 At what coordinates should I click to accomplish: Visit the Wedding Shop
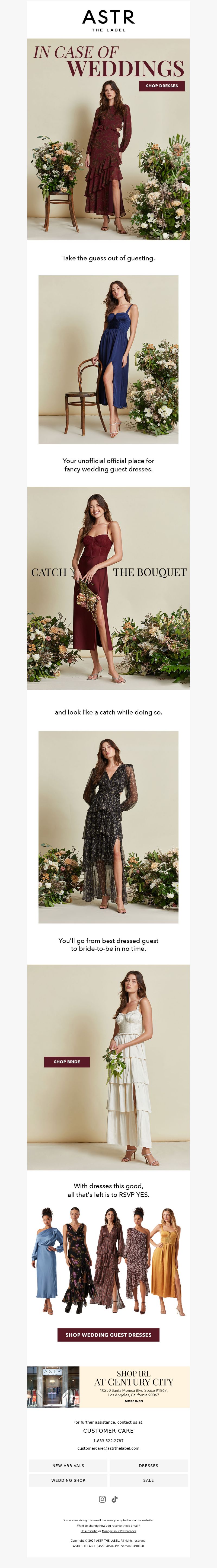[x=68, y=1480]
